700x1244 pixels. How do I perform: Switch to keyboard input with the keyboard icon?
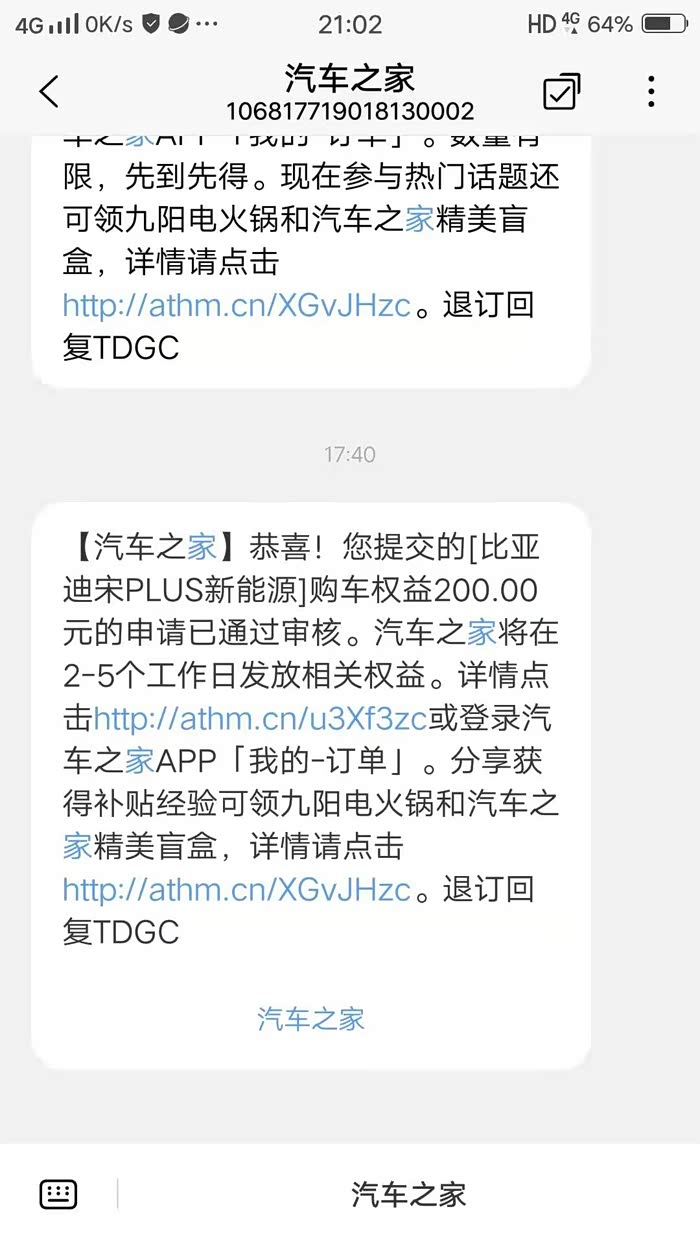(x=58, y=1193)
